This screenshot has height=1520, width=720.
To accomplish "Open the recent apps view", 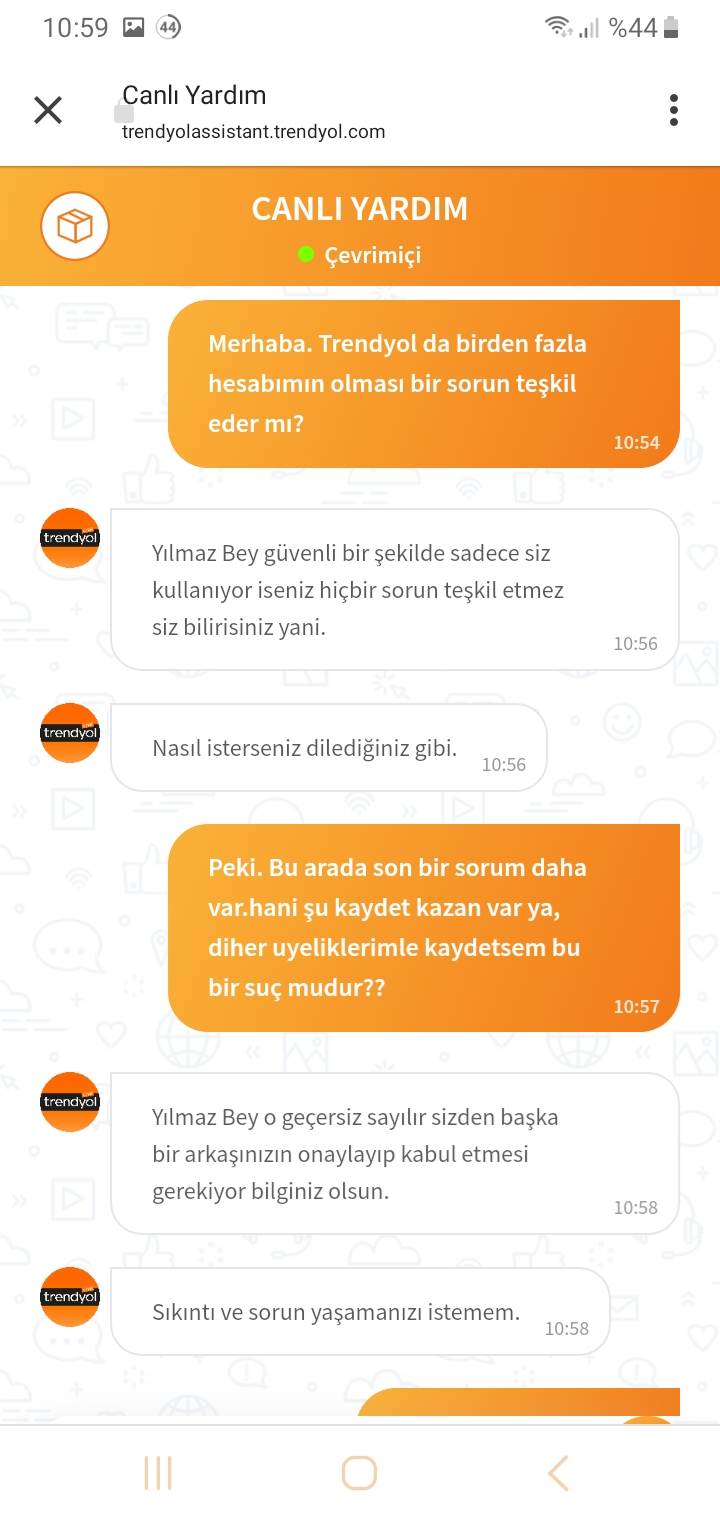I will [x=158, y=1472].
